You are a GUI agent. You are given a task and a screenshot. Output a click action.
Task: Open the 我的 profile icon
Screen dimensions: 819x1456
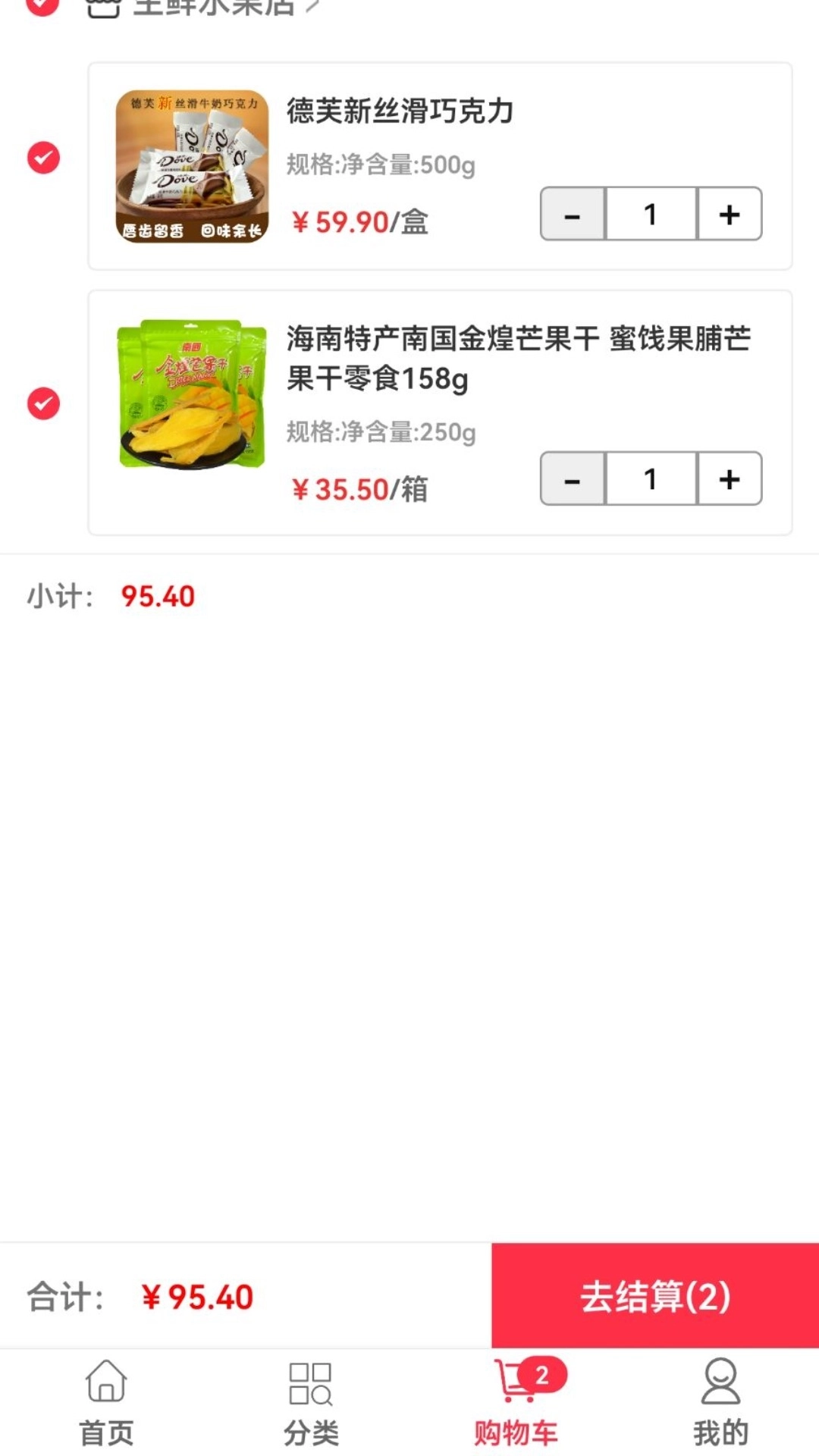tap(718, 1393)
